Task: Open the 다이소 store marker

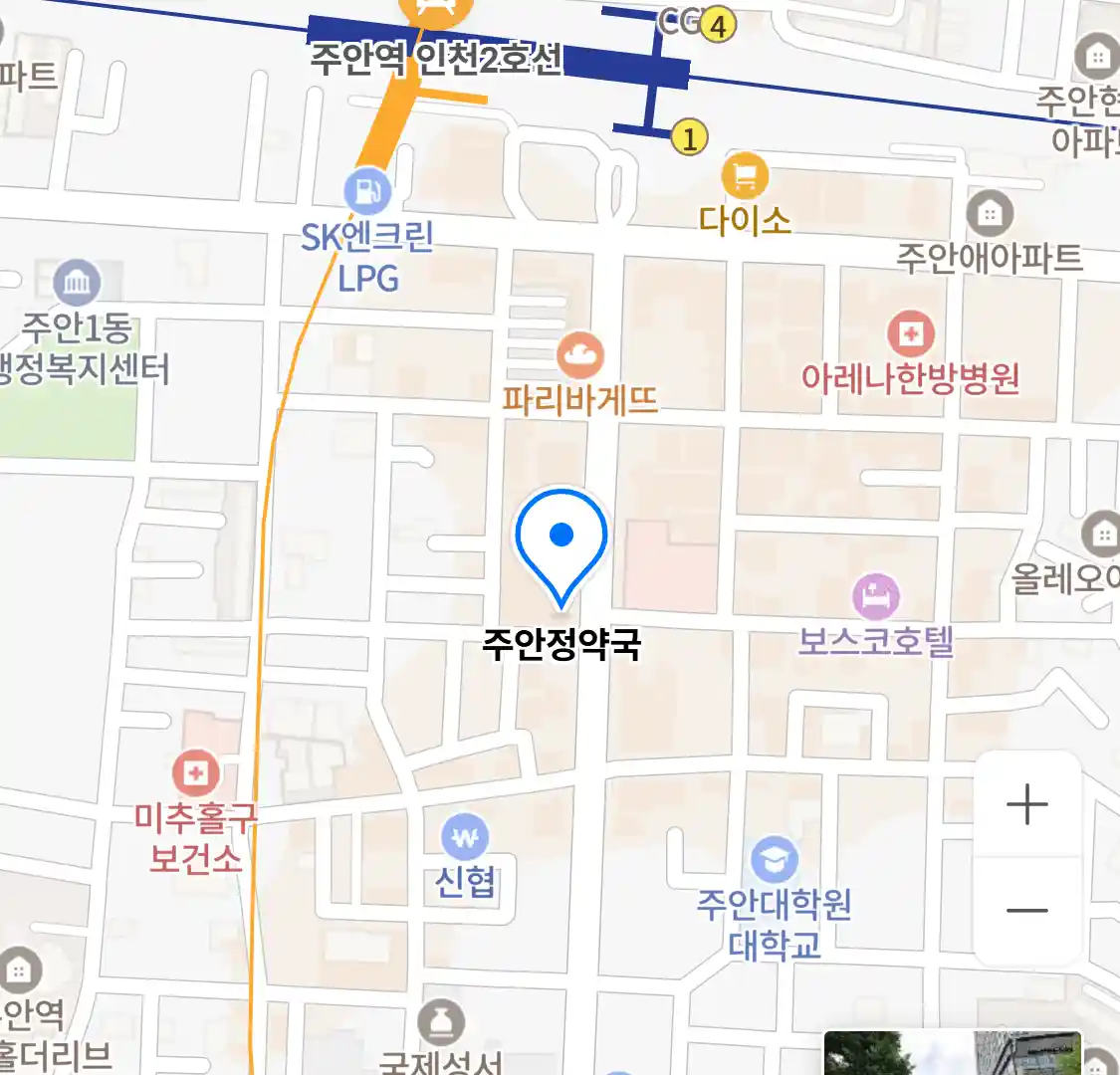Action: point(745,178)
